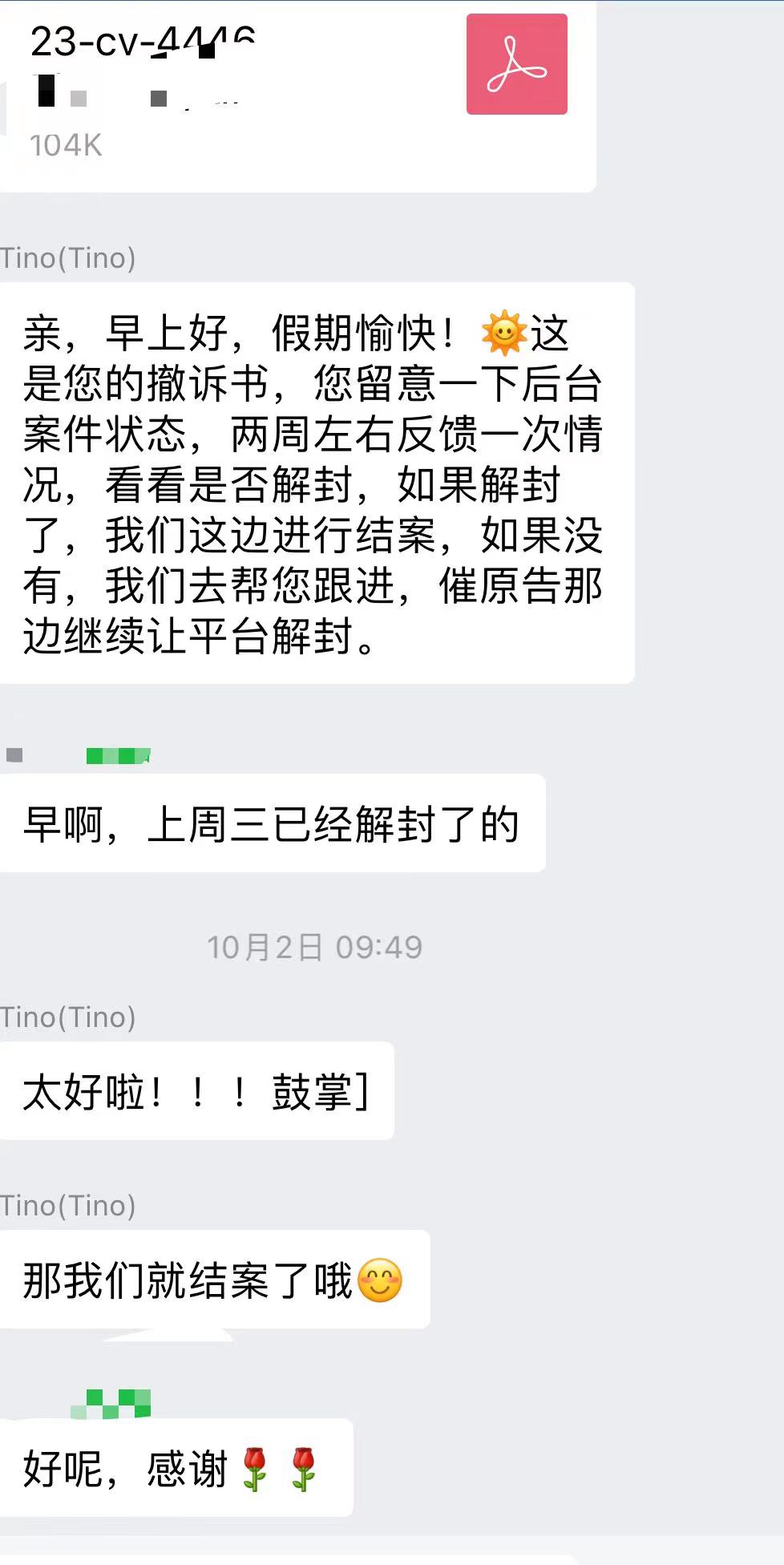784x1565 pixels.
Task: Tap Tino(Tino) label above 太好啦 message
Action: coord(68,1017)
